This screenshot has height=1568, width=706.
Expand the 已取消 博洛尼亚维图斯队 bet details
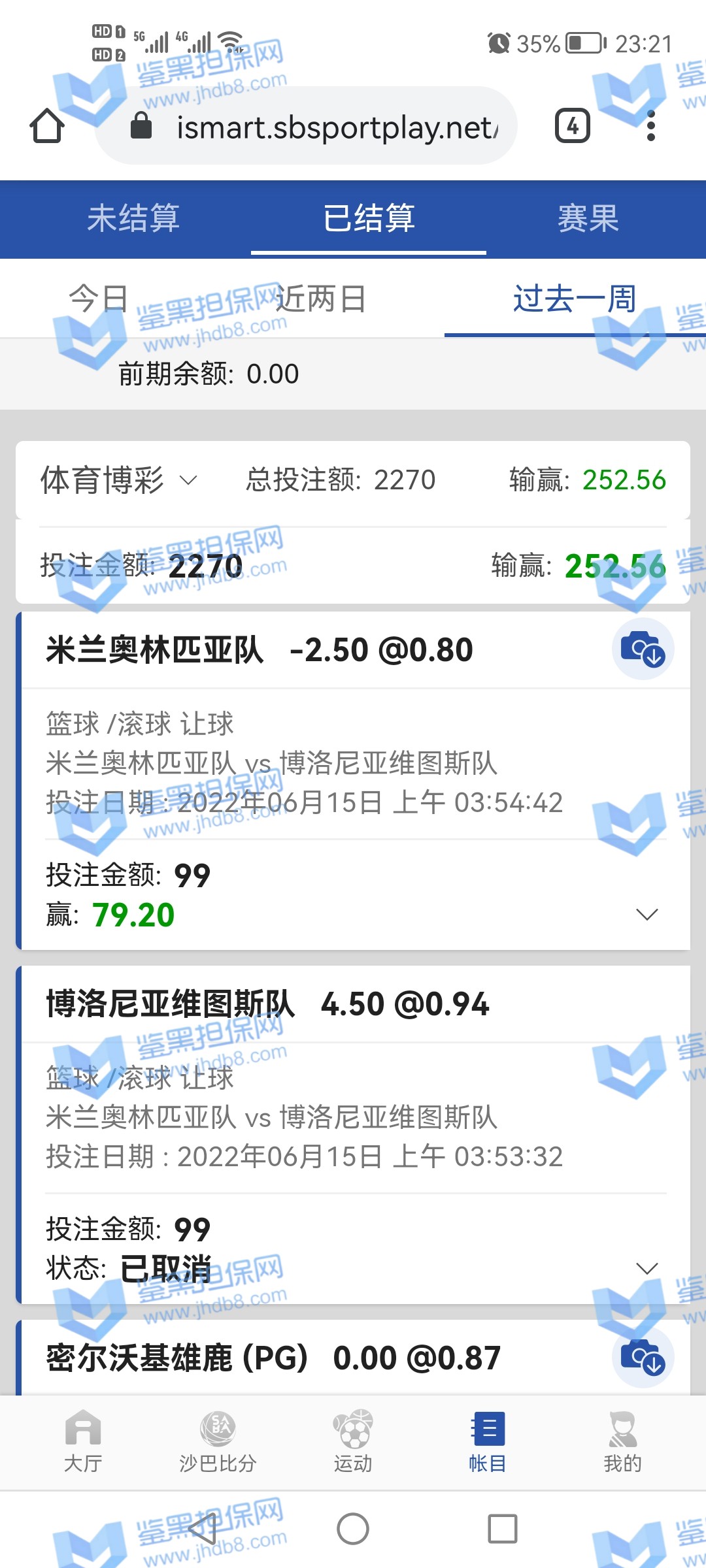647,1268
